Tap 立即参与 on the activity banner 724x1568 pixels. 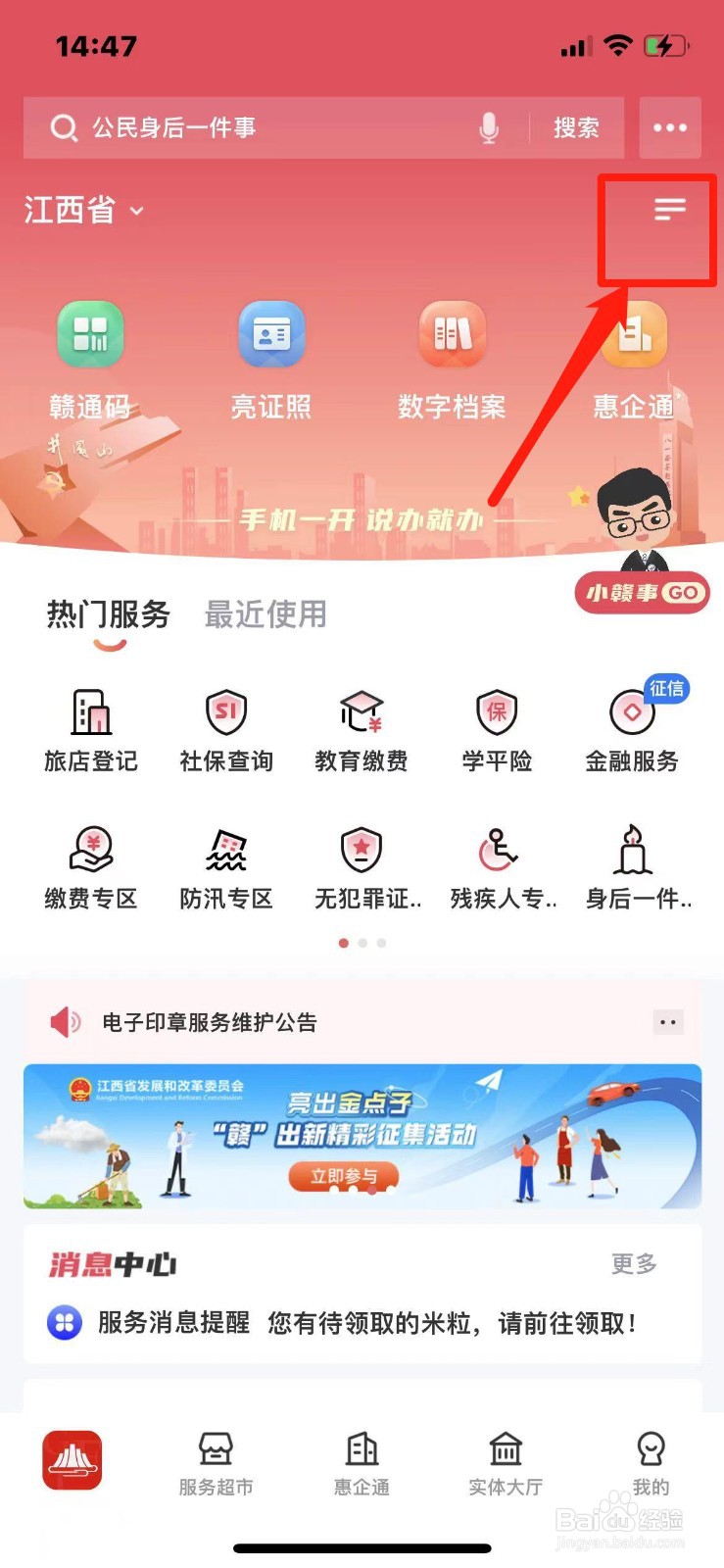pos(343,1178)
